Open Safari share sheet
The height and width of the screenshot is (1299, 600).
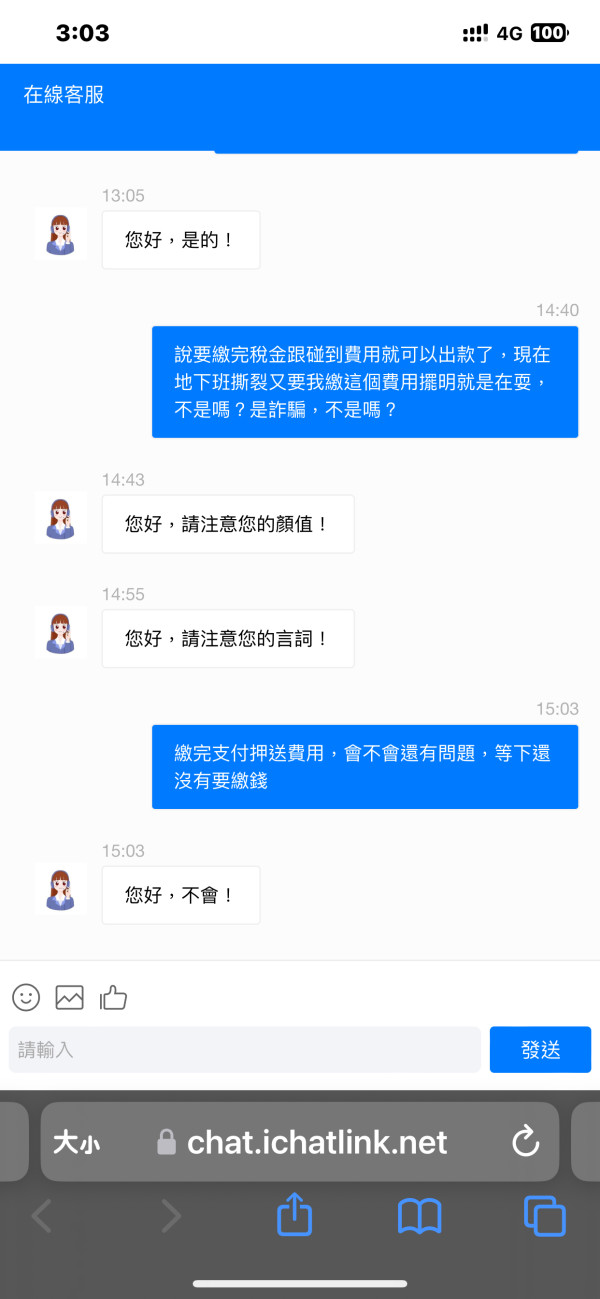294,1216
